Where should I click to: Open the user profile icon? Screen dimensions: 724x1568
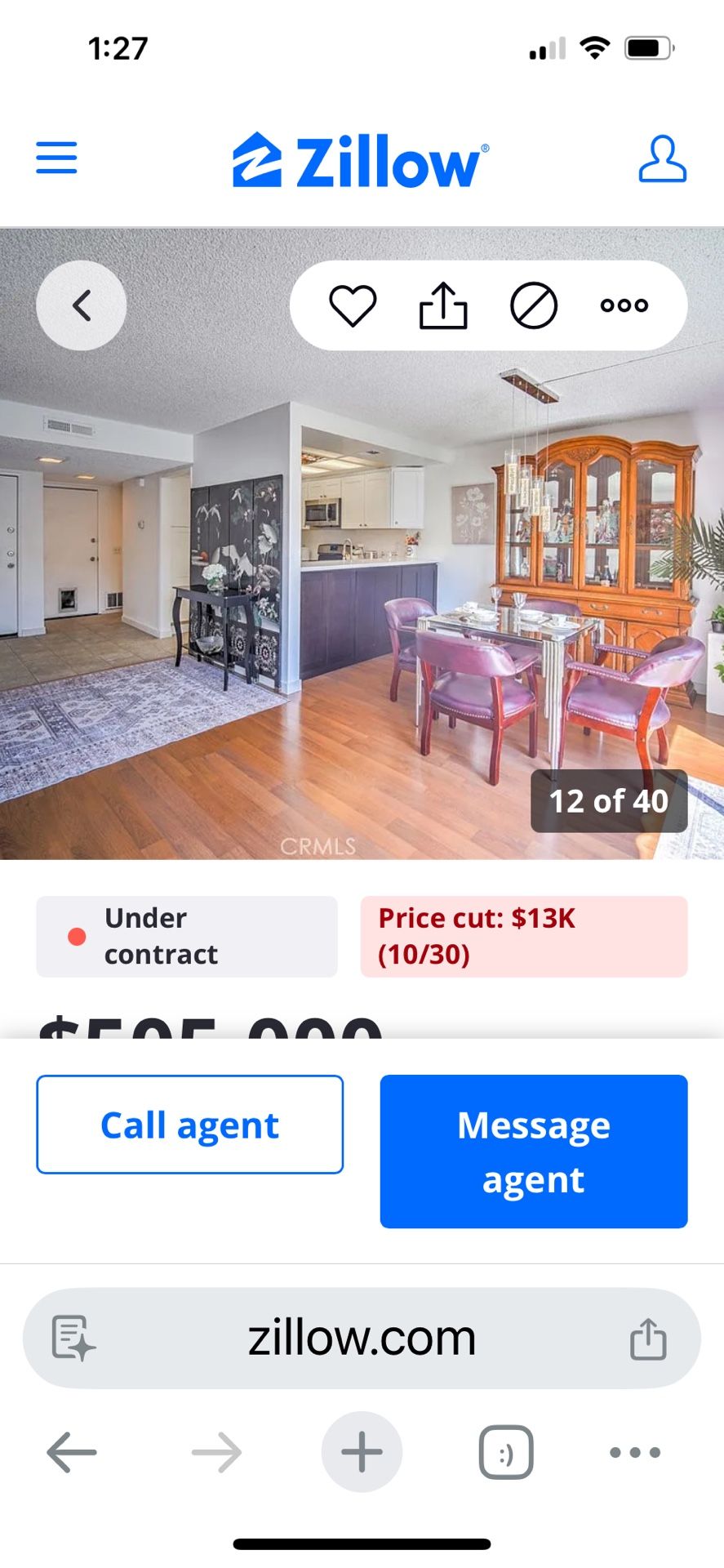point(662,159)
